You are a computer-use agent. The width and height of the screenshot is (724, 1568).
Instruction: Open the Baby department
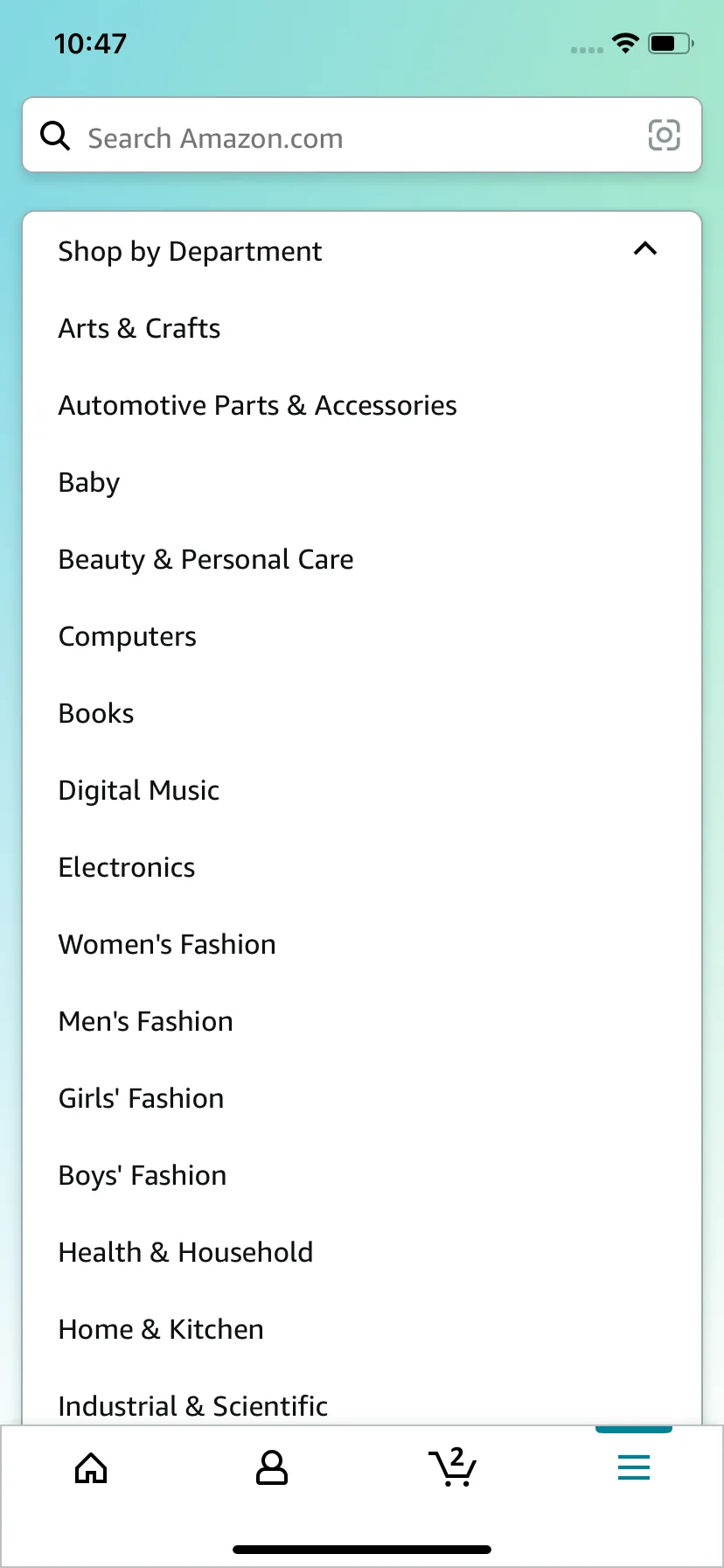pos(89,483)
